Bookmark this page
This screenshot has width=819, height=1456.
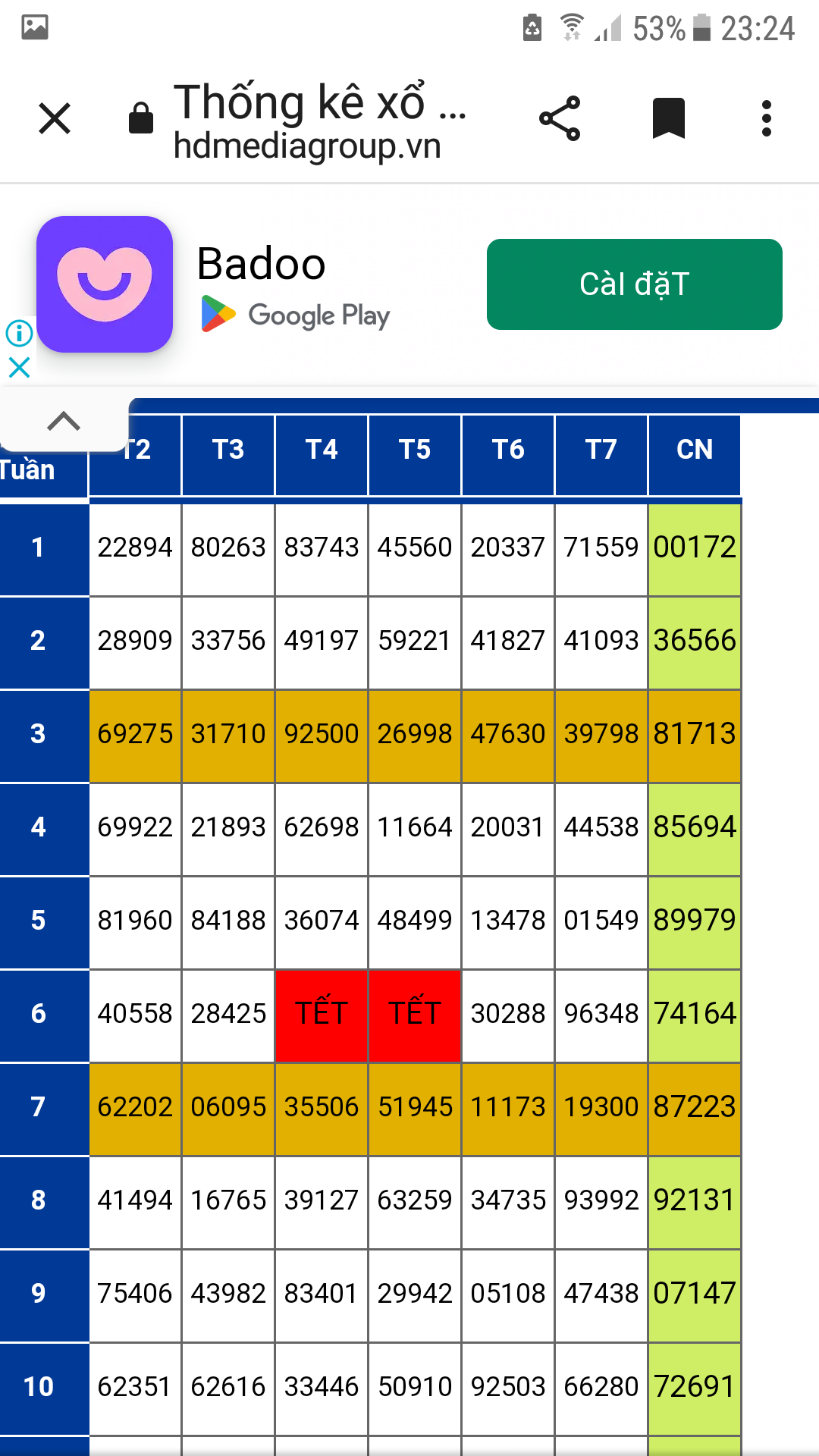(x=668, y=119)
